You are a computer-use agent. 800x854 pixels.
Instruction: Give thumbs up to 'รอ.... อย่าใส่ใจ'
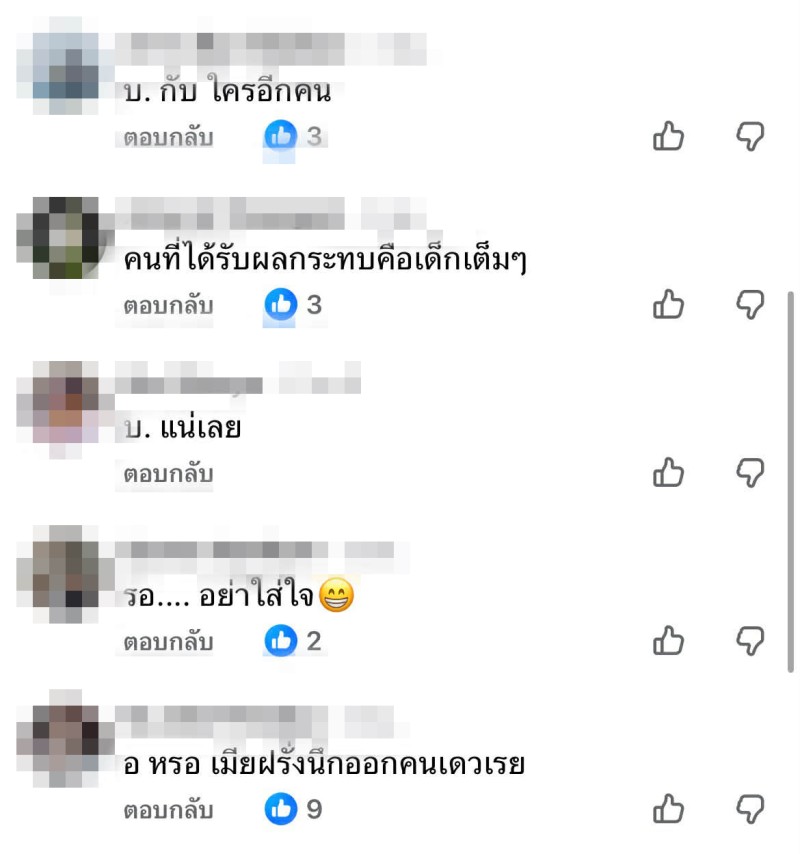668,641
